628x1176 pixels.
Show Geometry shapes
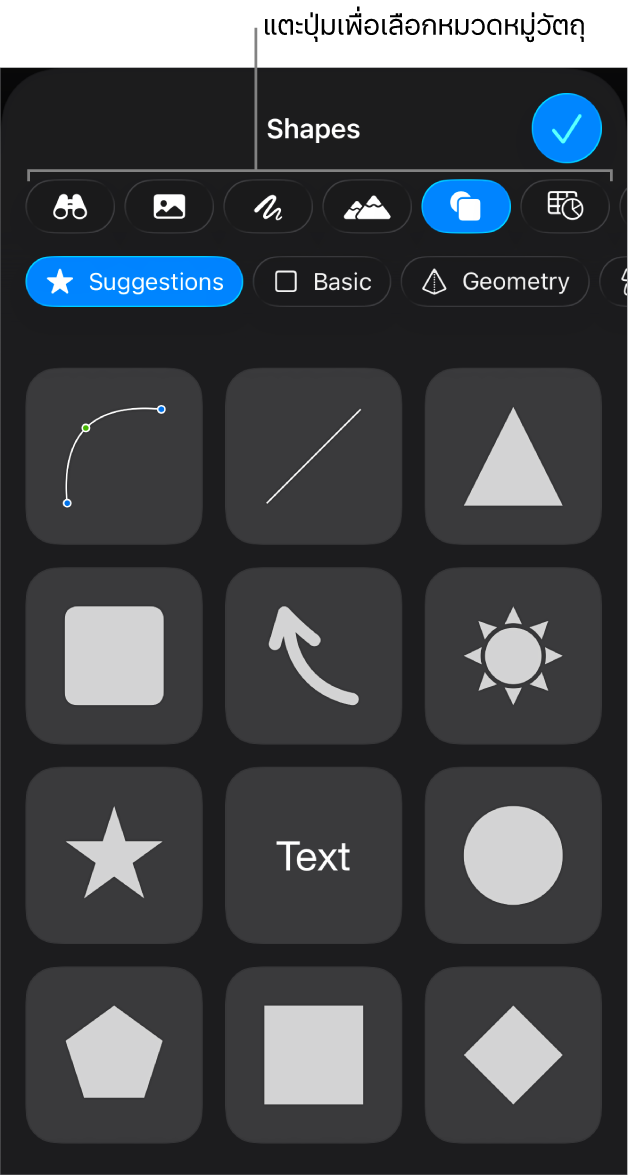[495, 282]
